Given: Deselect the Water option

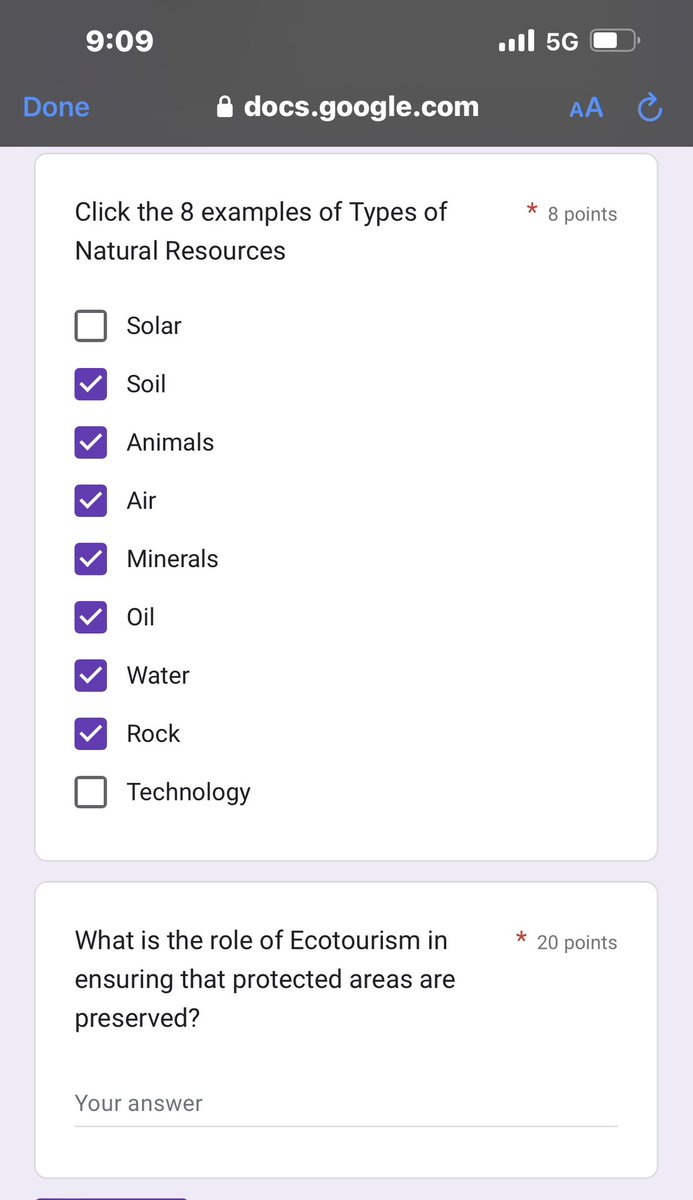Looking at the screenshot, I should tap(91, 676).
